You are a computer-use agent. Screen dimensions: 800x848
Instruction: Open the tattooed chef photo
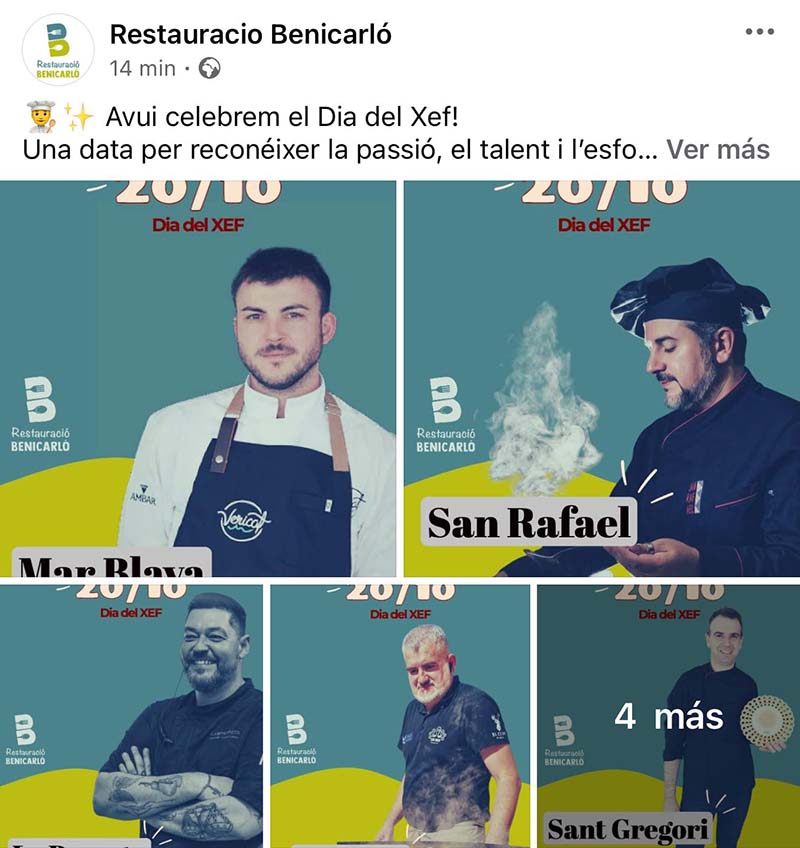tap(131, 716)
